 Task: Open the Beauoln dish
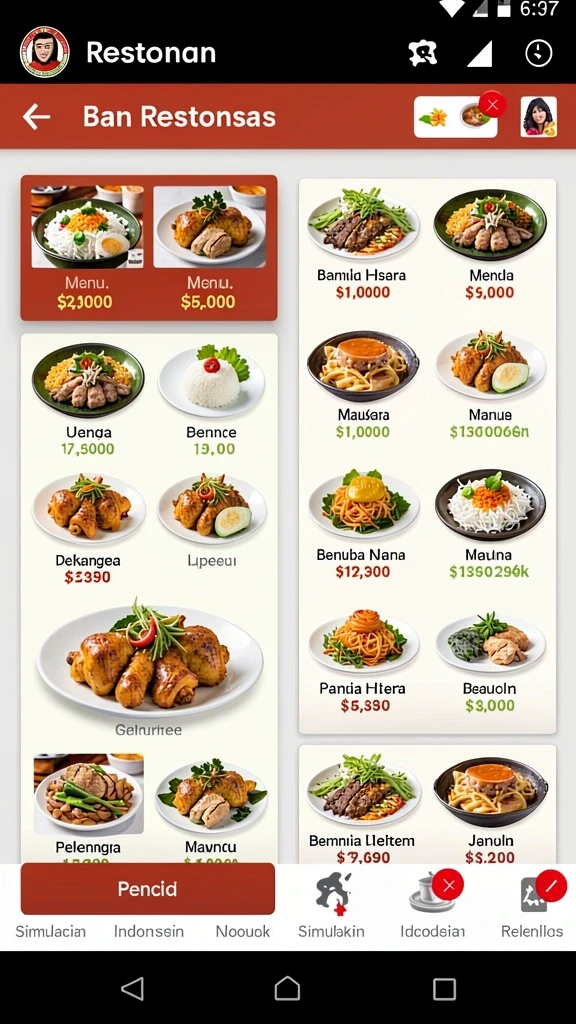[490, 661]
